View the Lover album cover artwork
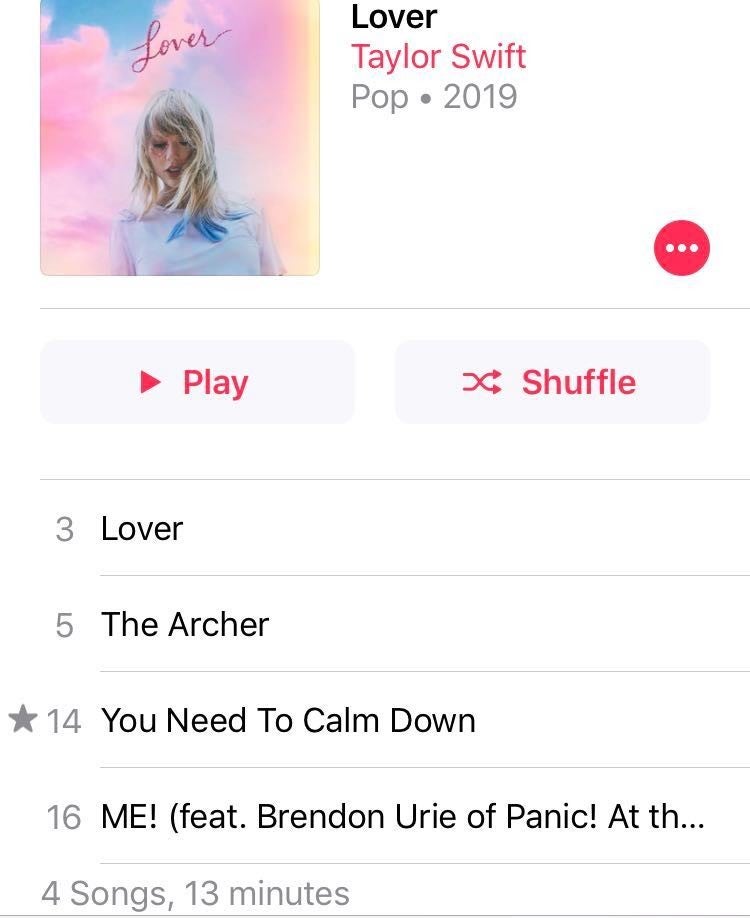The height and width of the screenshot is (918, 750). [180, 137]
